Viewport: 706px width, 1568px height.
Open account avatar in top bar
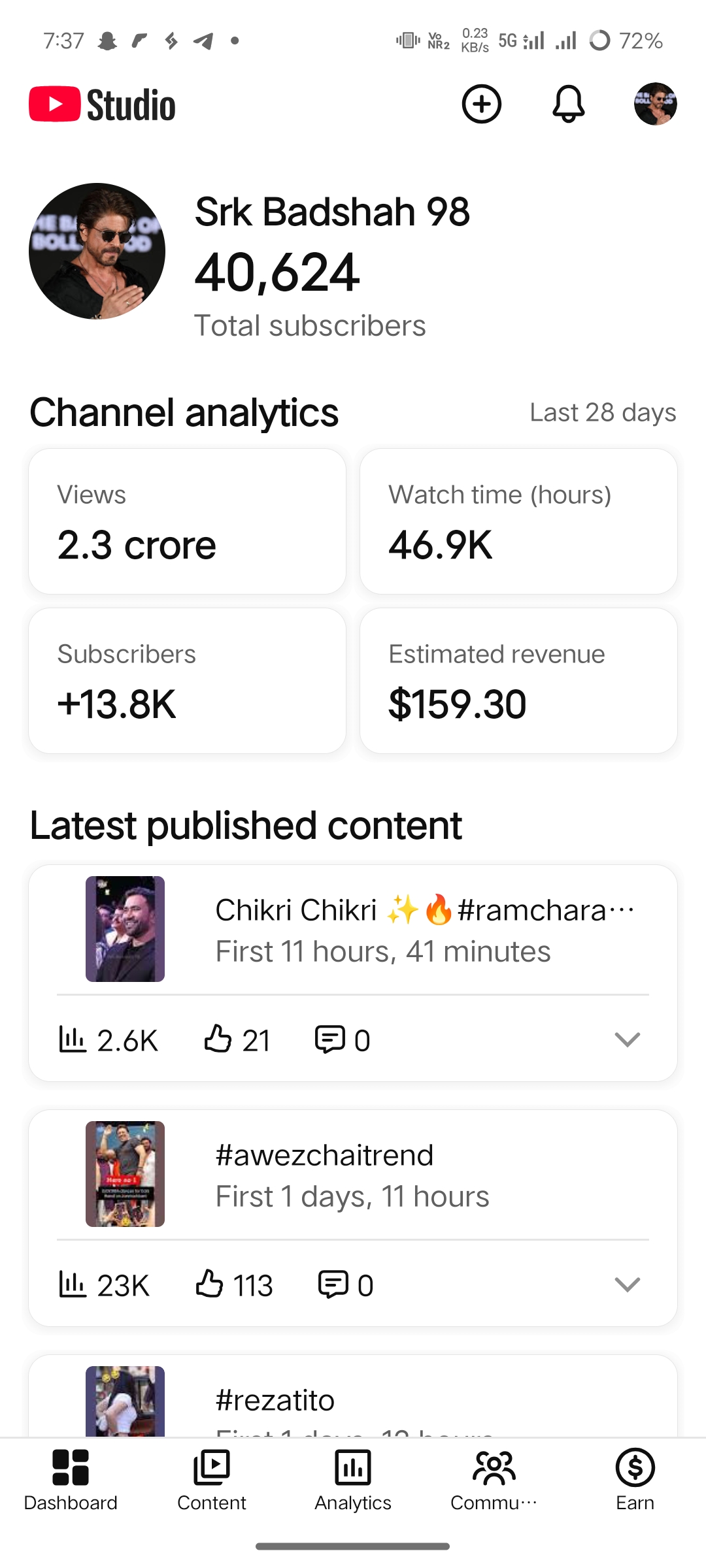(x=655, y=105)
